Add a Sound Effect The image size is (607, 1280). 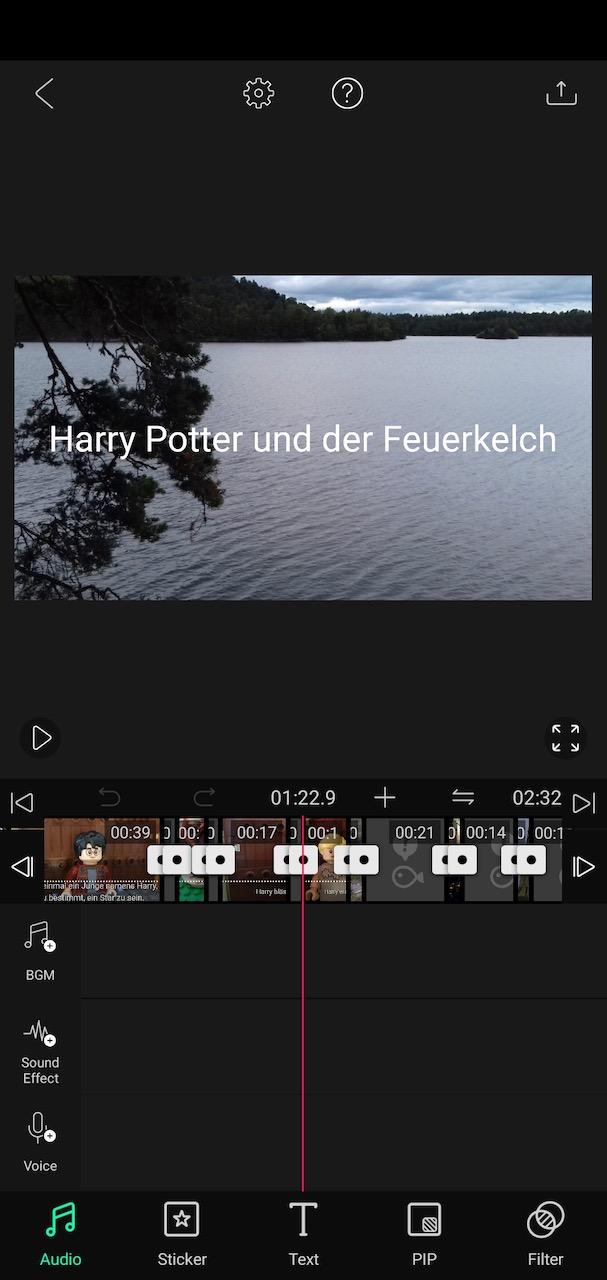[x=40, y=1051]
